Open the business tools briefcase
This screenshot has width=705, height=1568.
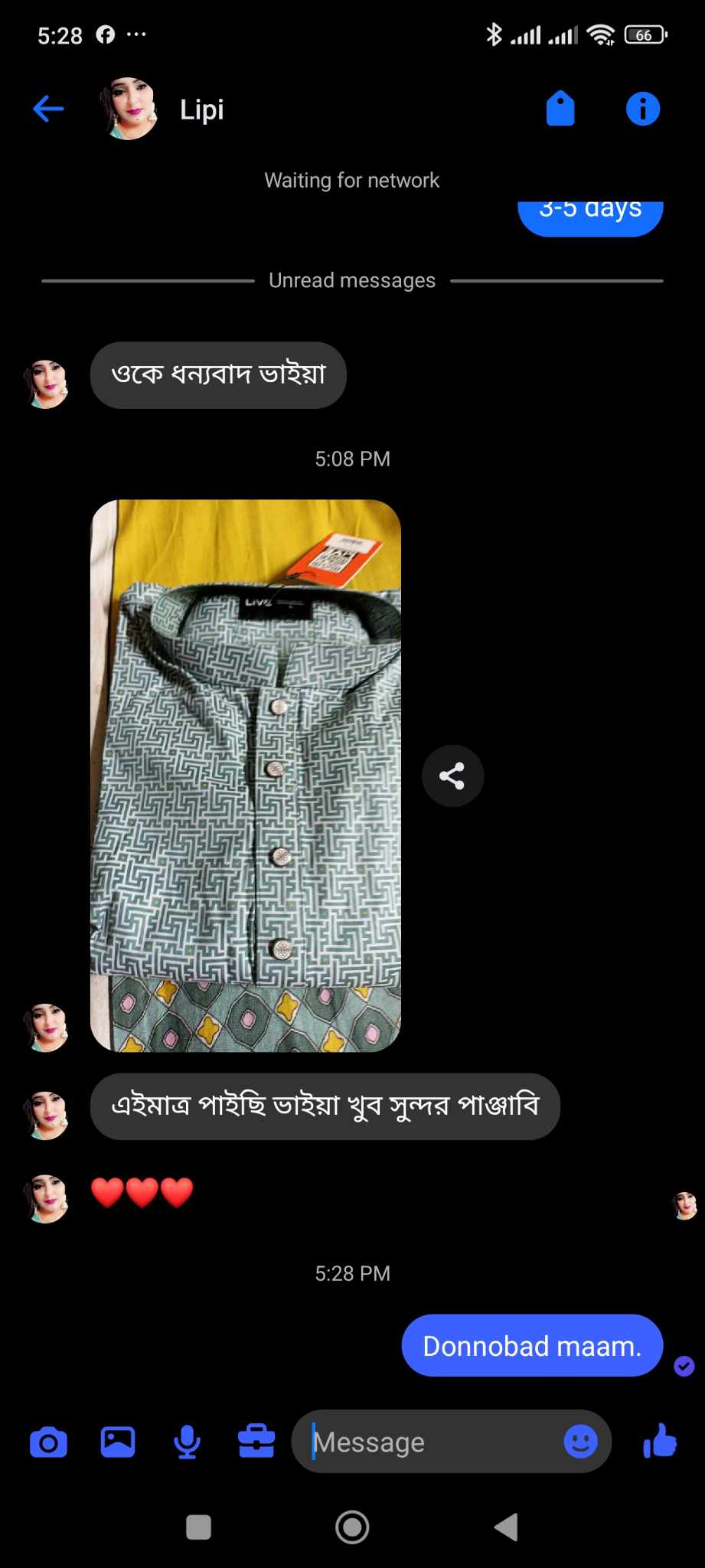coord(256,1442)
